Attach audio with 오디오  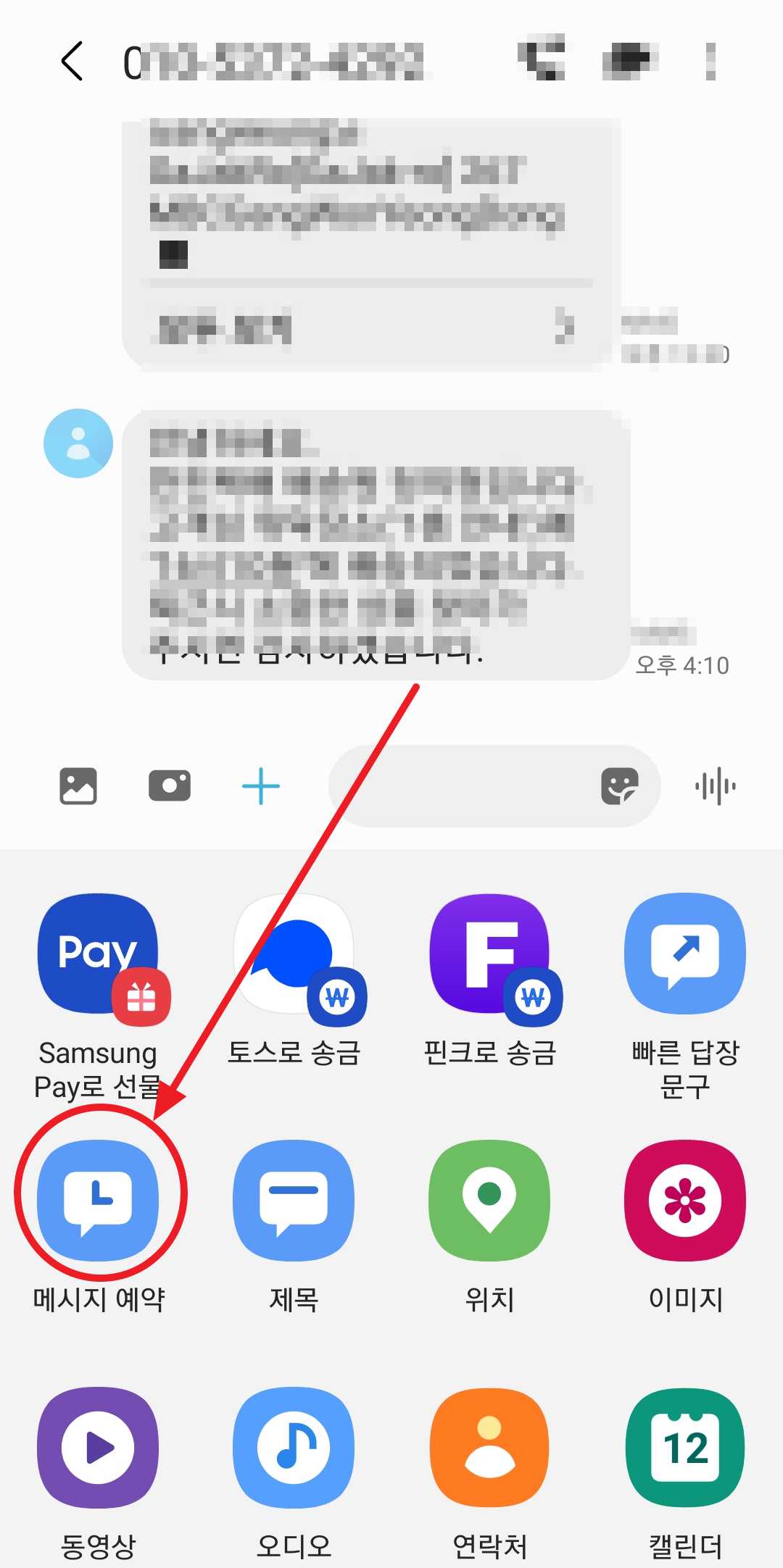pyautogui.click(x=294, y=1448)
